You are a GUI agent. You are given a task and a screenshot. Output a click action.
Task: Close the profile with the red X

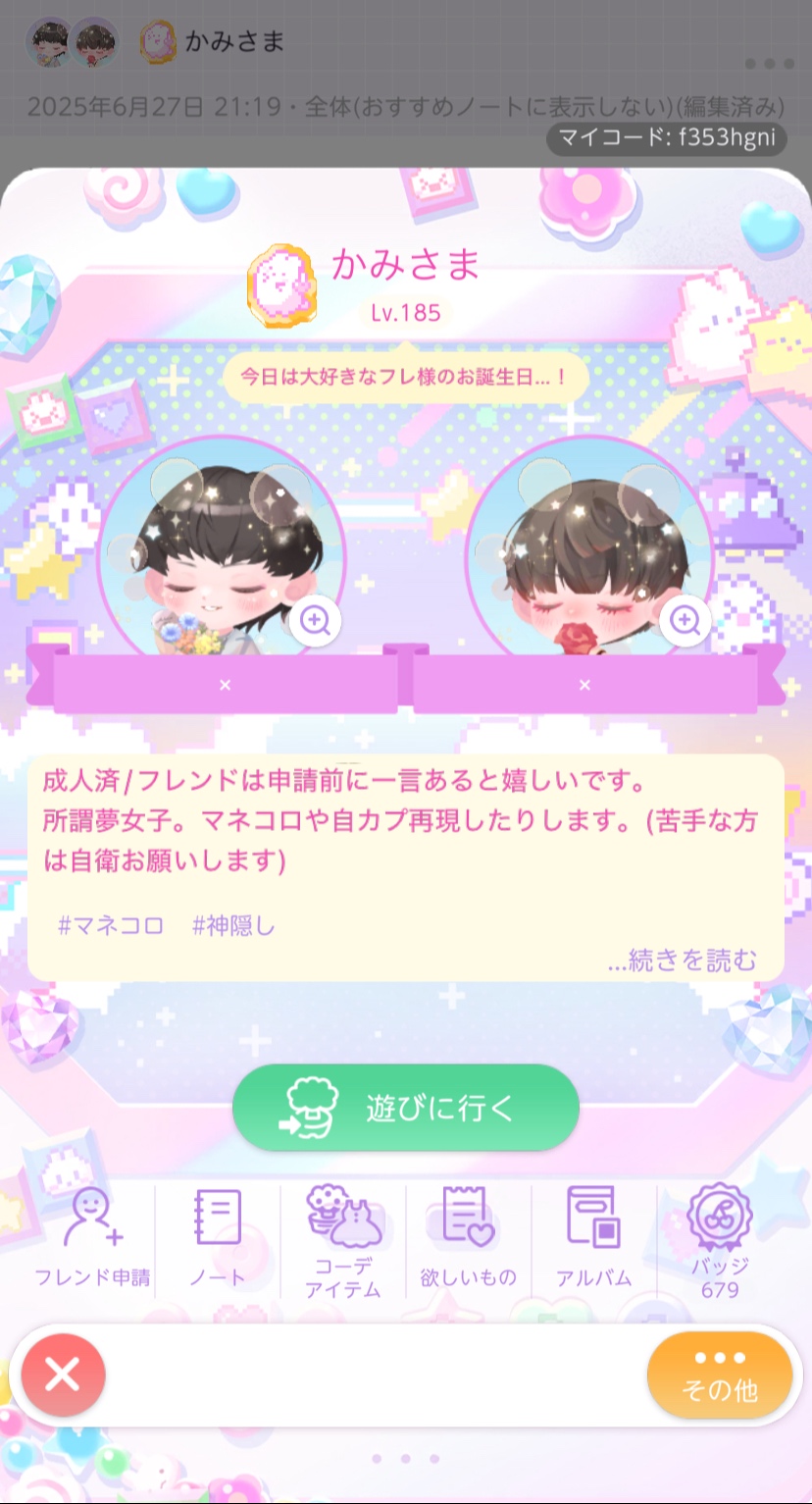(x=63, y=1374)
